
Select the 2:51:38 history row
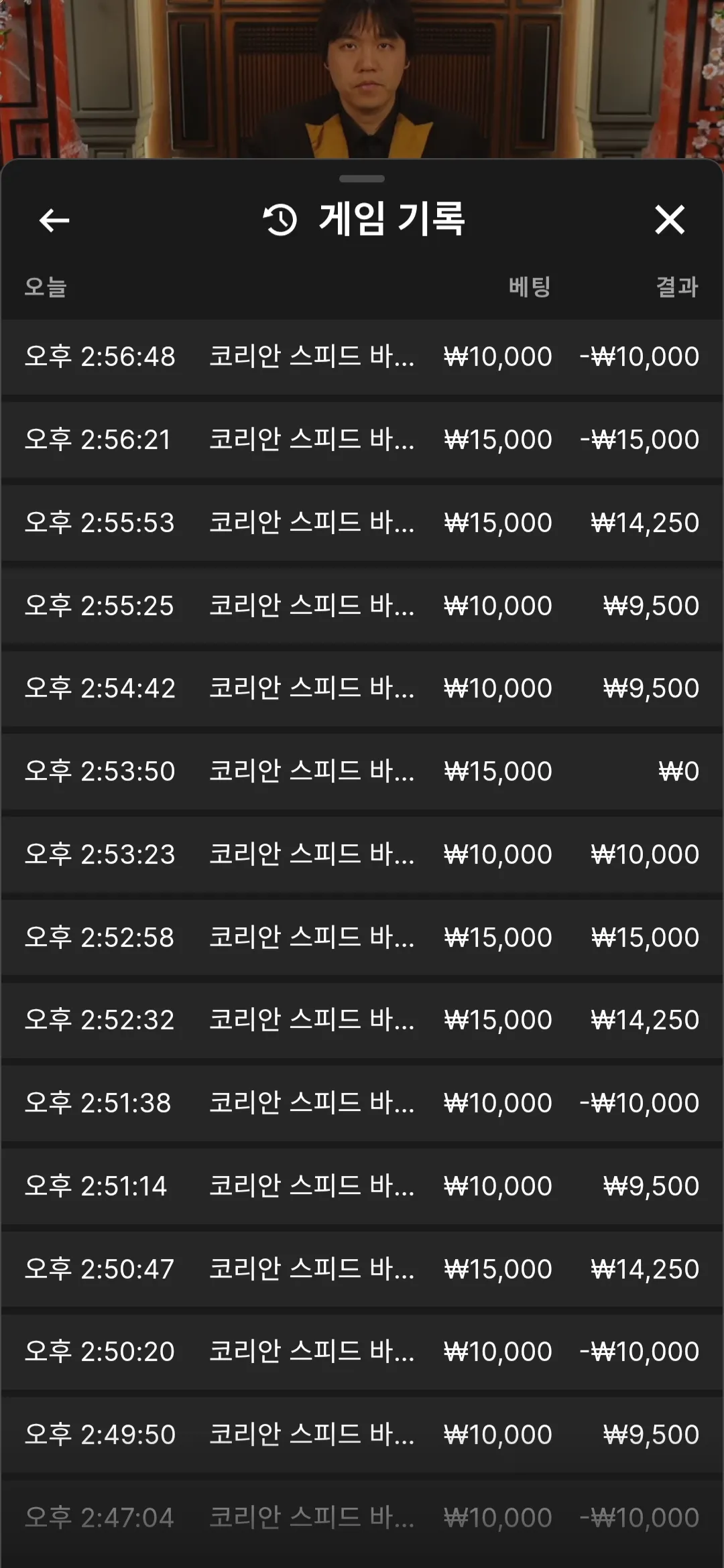362,1103
